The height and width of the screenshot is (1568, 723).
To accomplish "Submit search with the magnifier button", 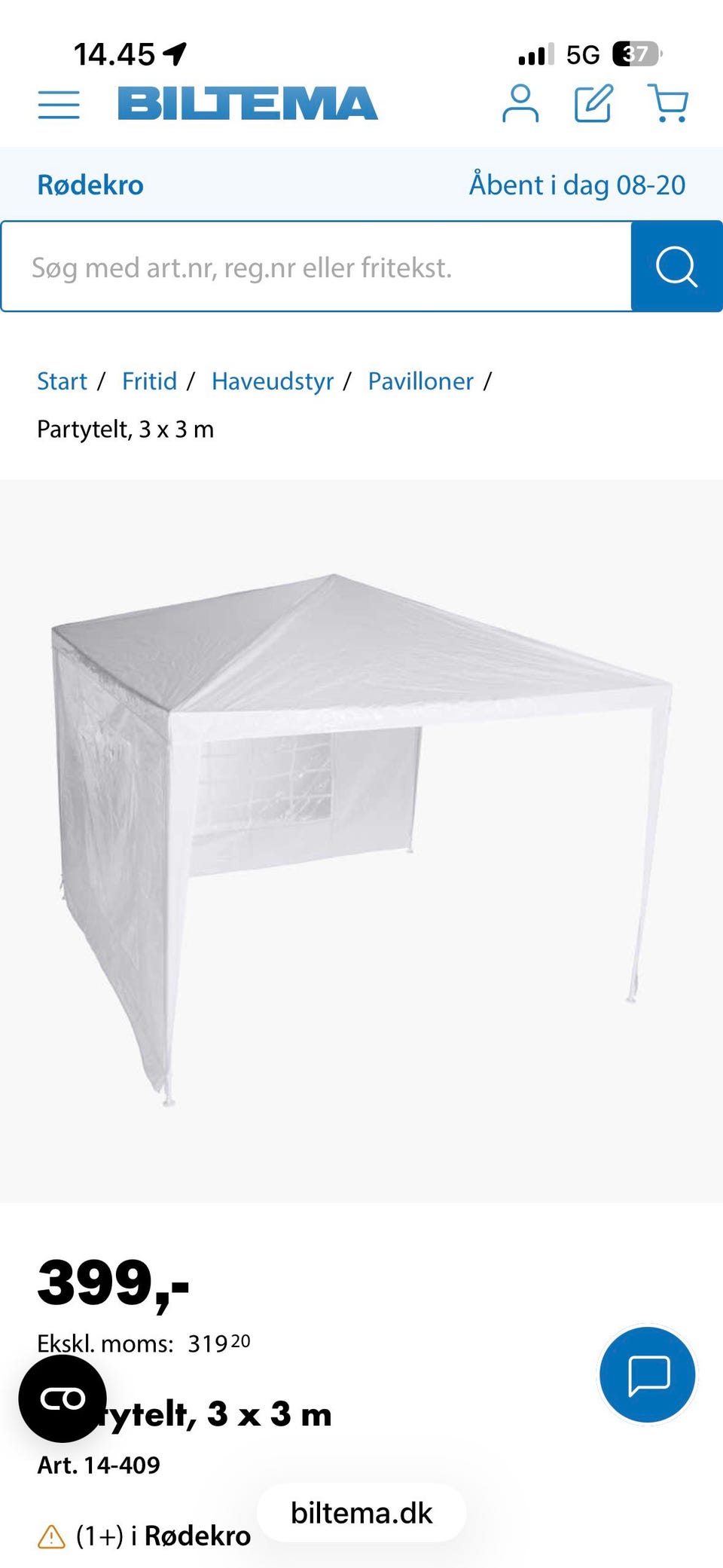I will 677,267.
